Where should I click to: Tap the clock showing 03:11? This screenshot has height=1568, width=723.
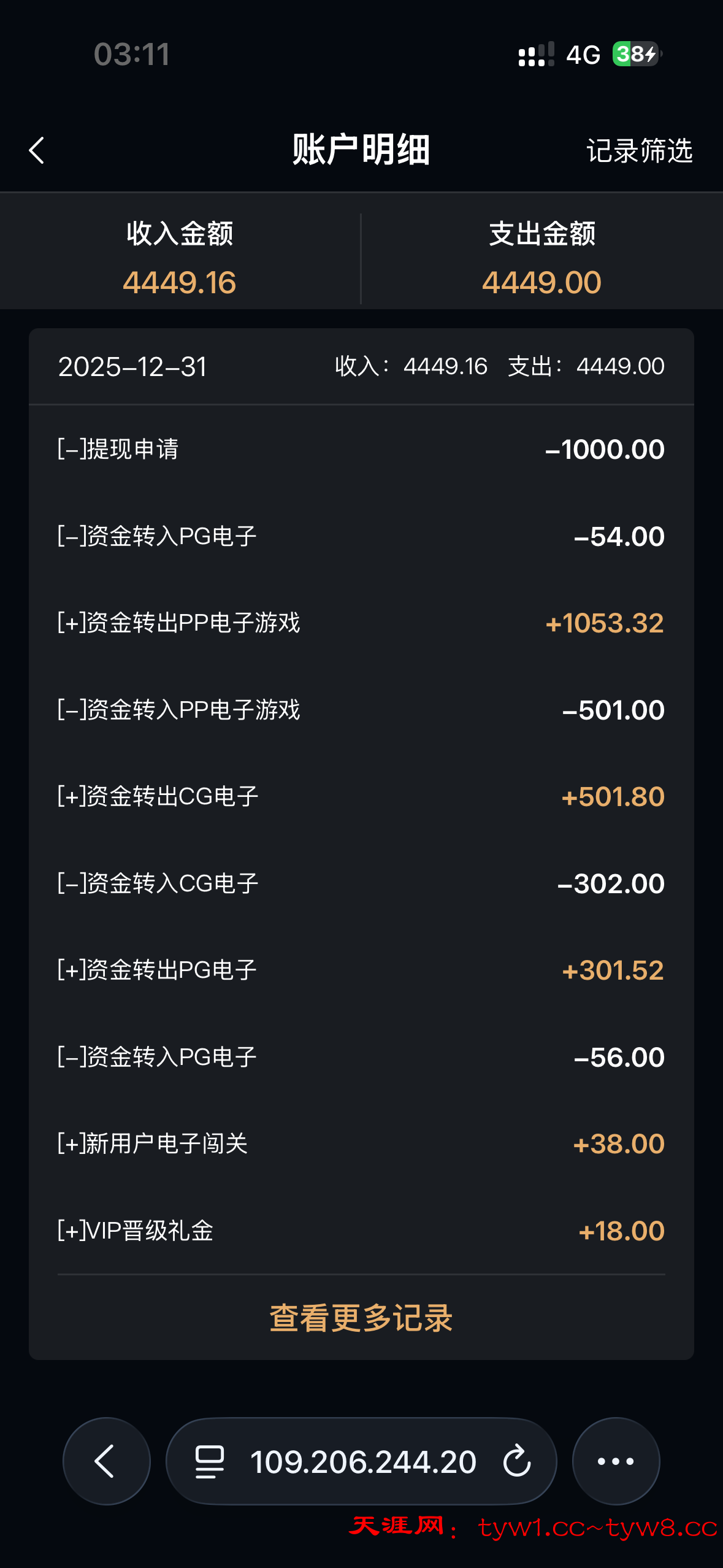(131, 55)
